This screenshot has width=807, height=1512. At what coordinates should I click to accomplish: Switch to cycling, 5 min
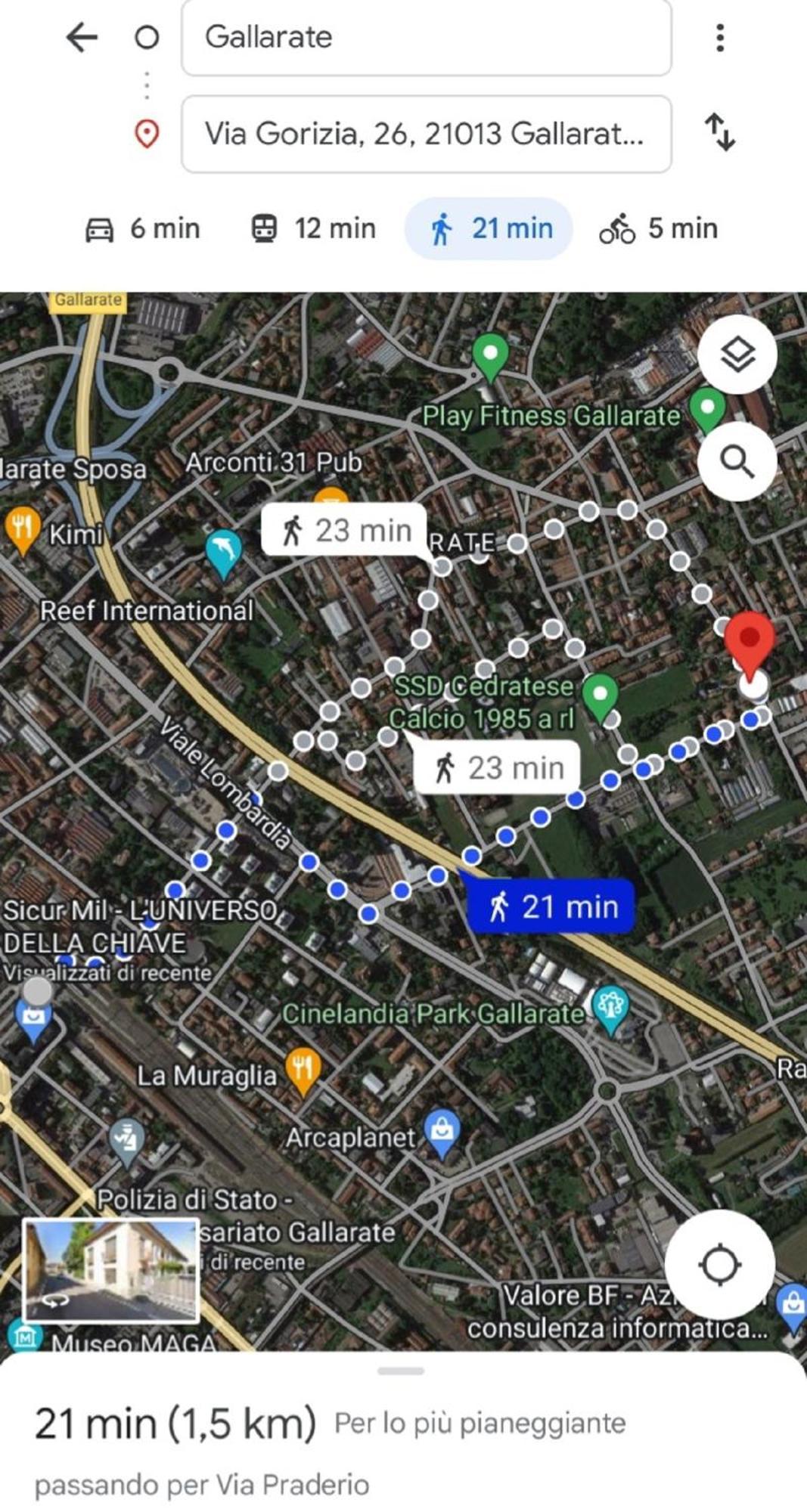pos(658,228)
